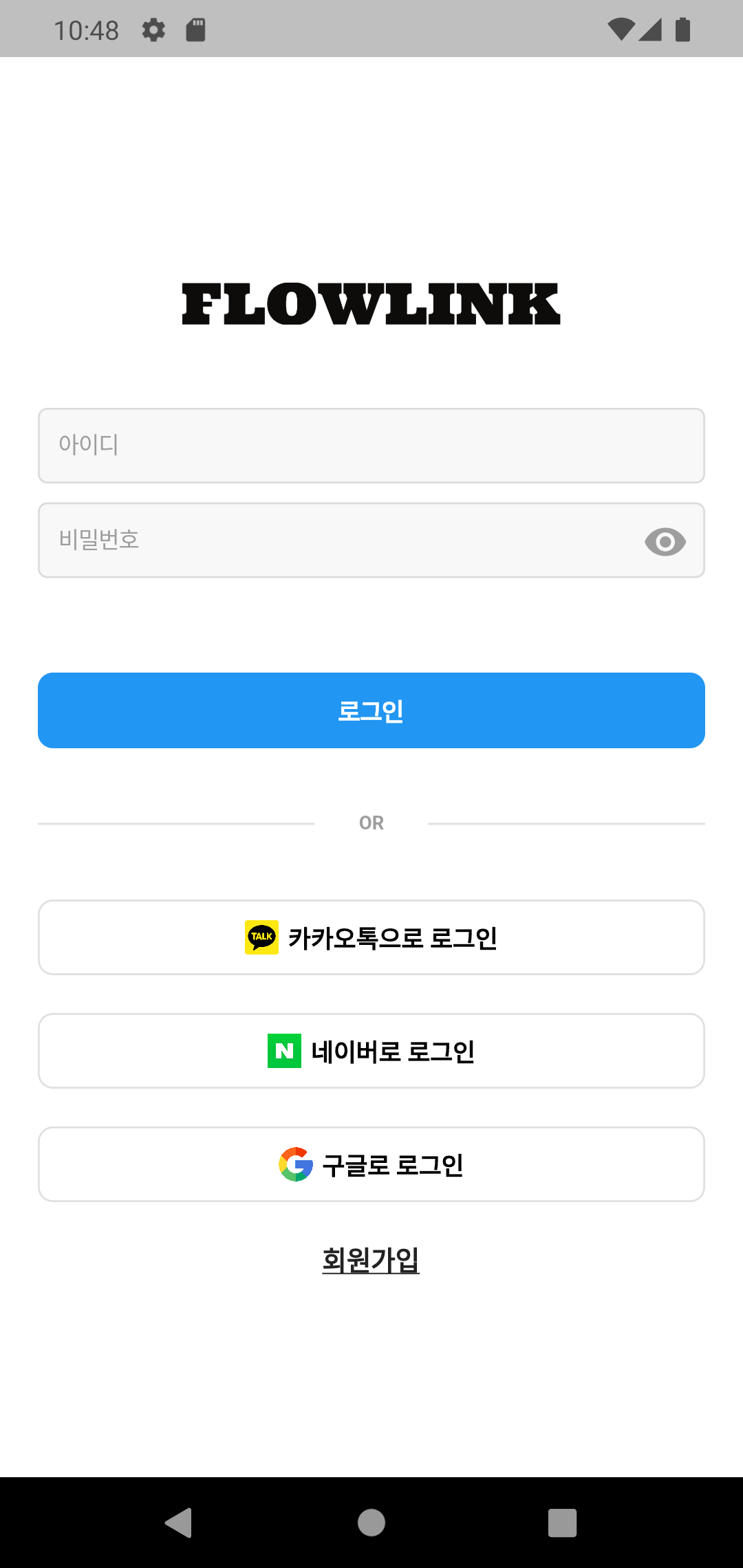Click 네이버로 로그인 button

tap(371, 1050)
